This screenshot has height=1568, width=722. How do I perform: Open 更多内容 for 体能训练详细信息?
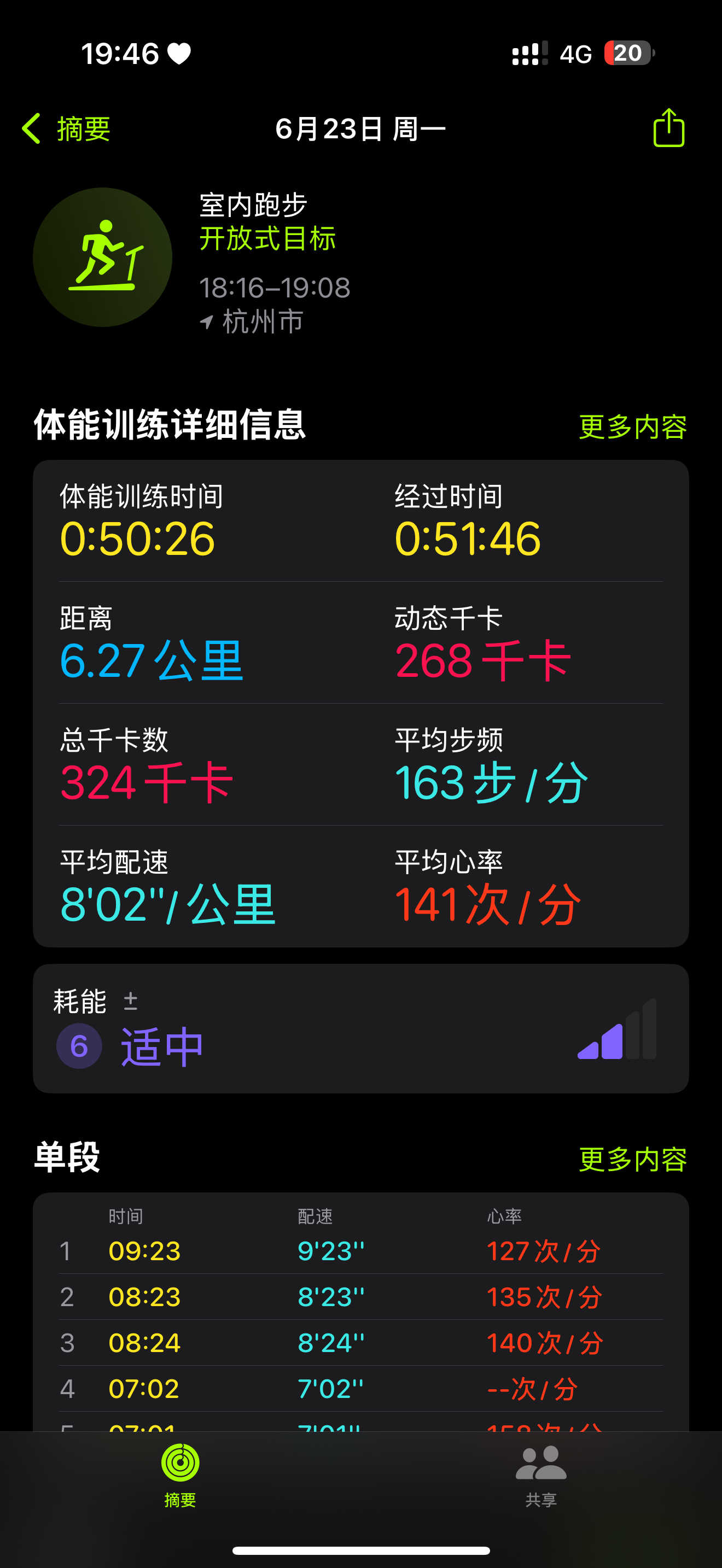632,426
